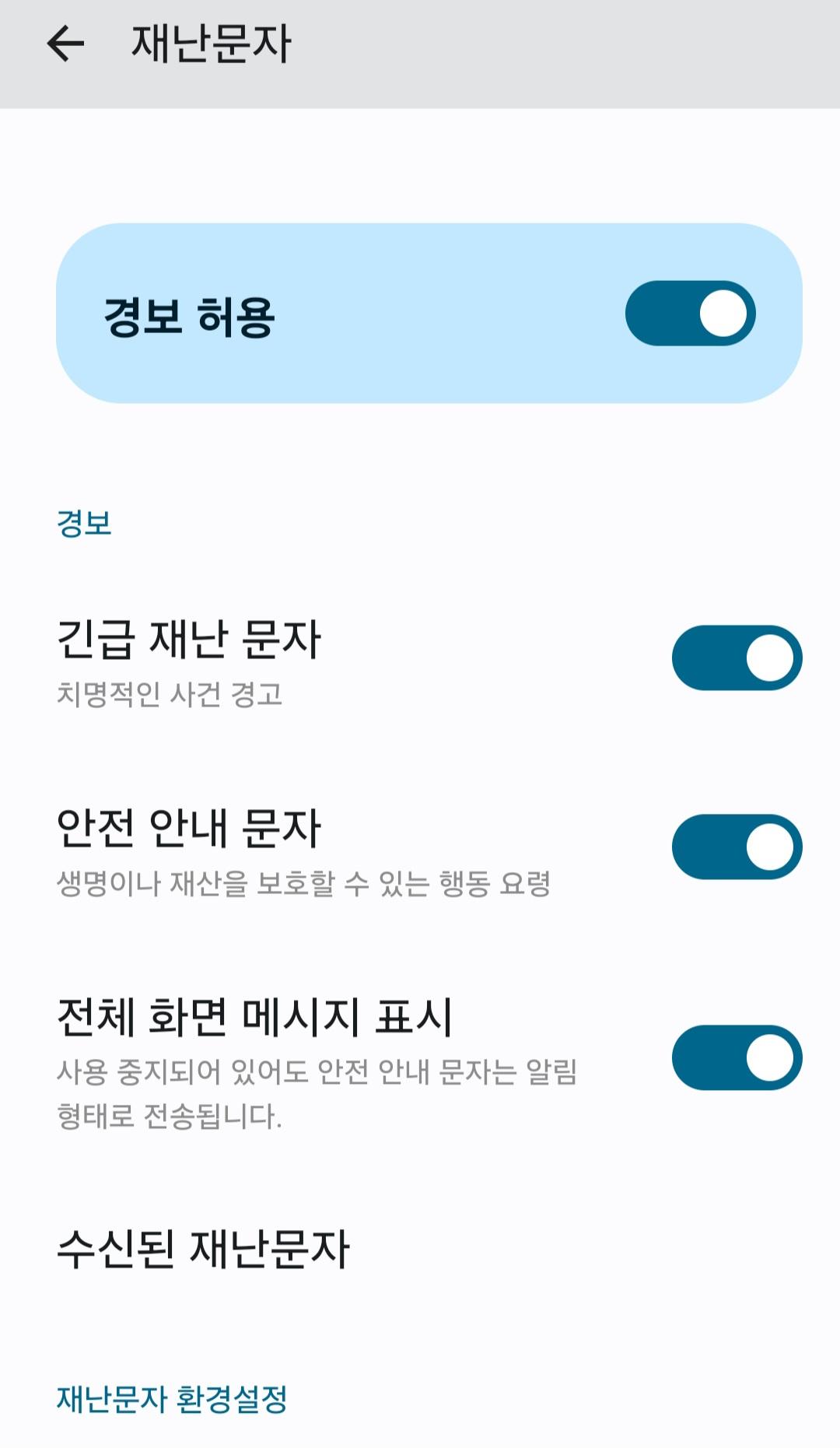Toggle 안전 안내 문자 off

tap(736, 847)
